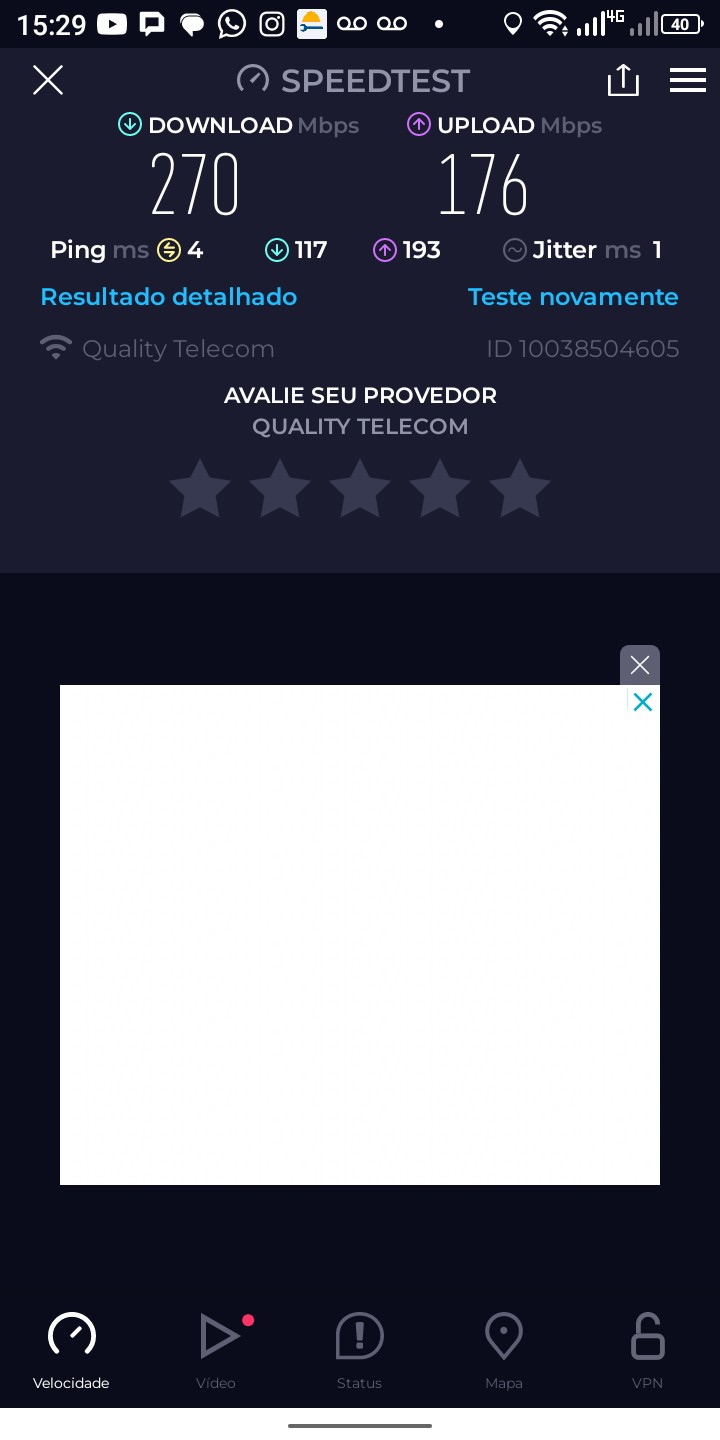Screen dimensions: 720x1440
Task: Share the speed test result
Action: pos(623,80)
